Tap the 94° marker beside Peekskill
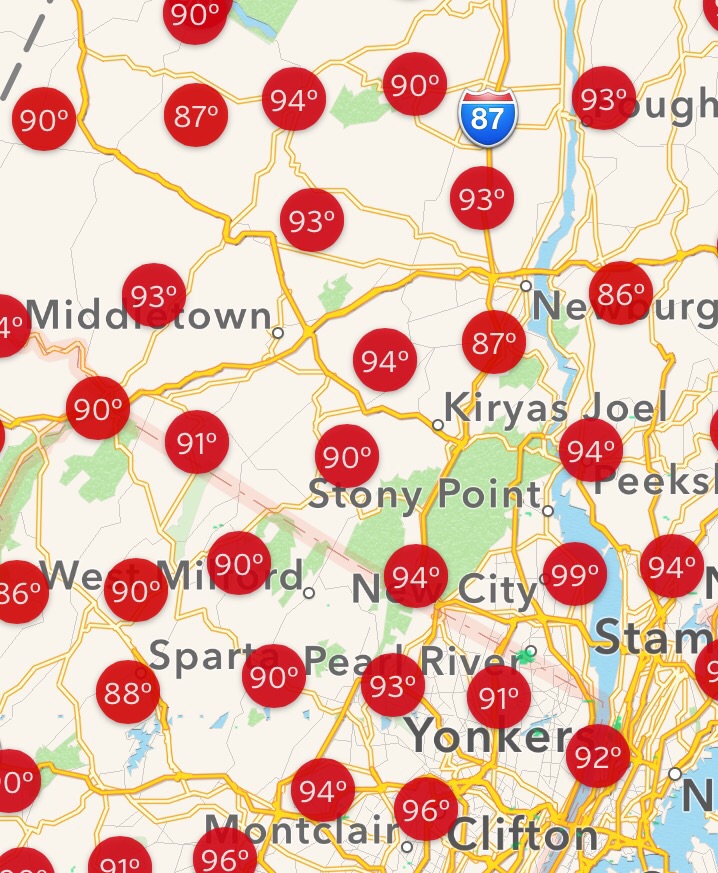 [591, 451]
